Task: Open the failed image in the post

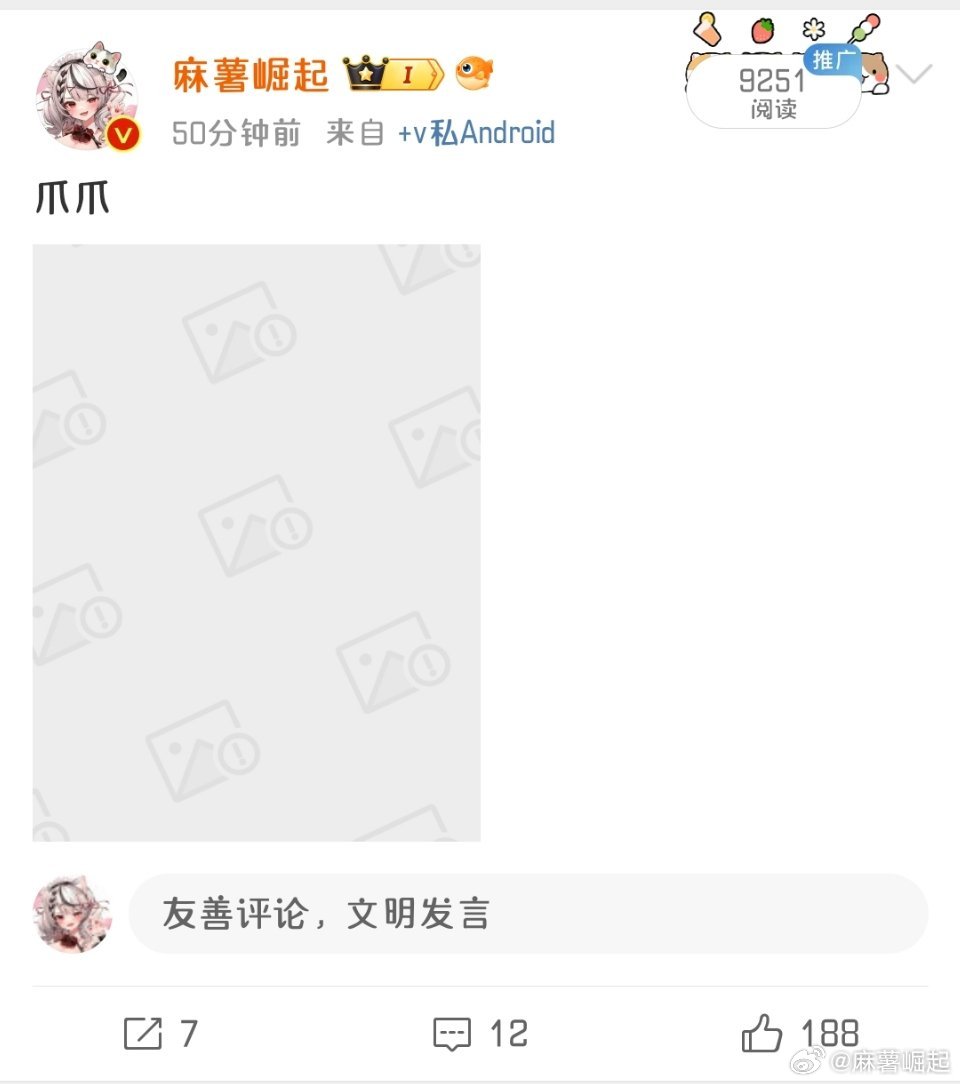Action: coord(256,542)
